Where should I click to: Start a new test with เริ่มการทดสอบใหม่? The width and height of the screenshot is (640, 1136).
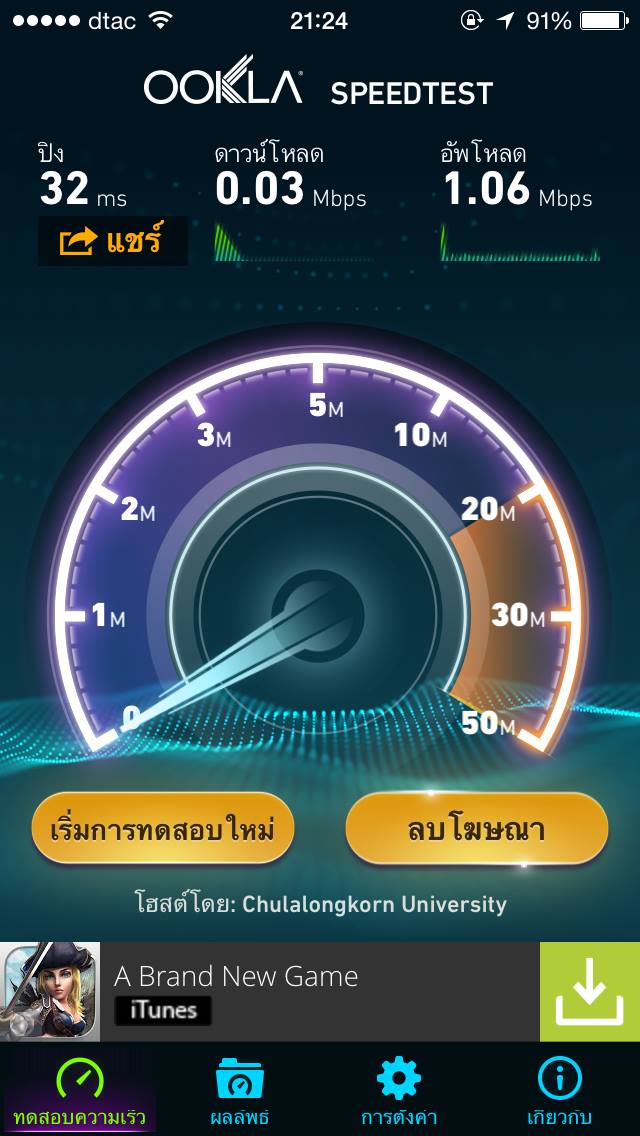coord(162,828)
